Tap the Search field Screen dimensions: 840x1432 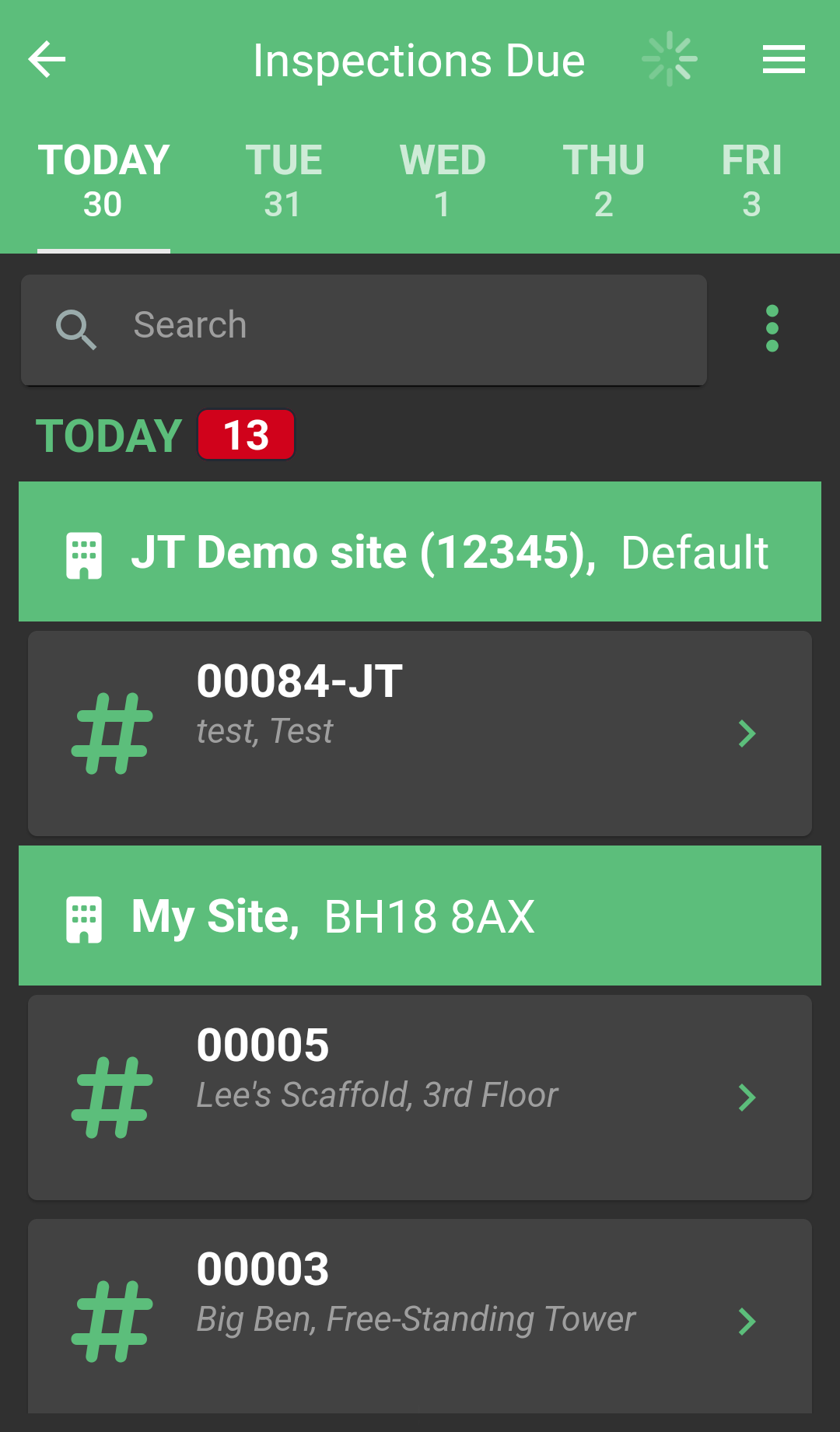coord(364,330)
